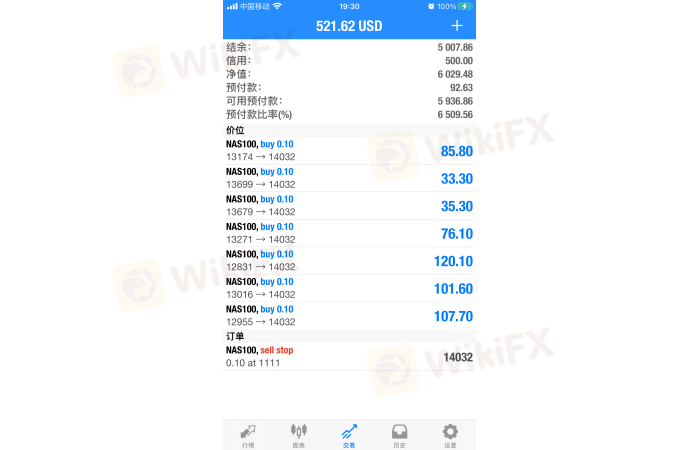
Task: Open NAS100 position opened at 13271
Action: click(x=349, y=233)
